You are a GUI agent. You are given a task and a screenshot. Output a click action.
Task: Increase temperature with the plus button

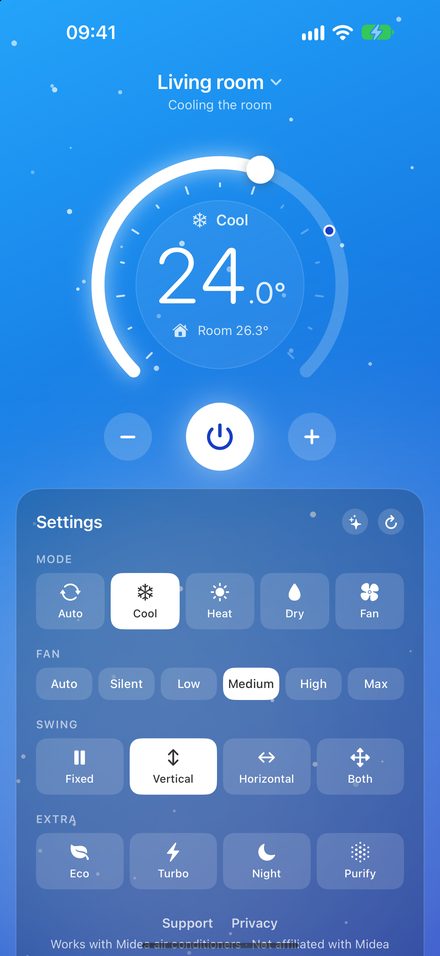click(x=311, y=437)
